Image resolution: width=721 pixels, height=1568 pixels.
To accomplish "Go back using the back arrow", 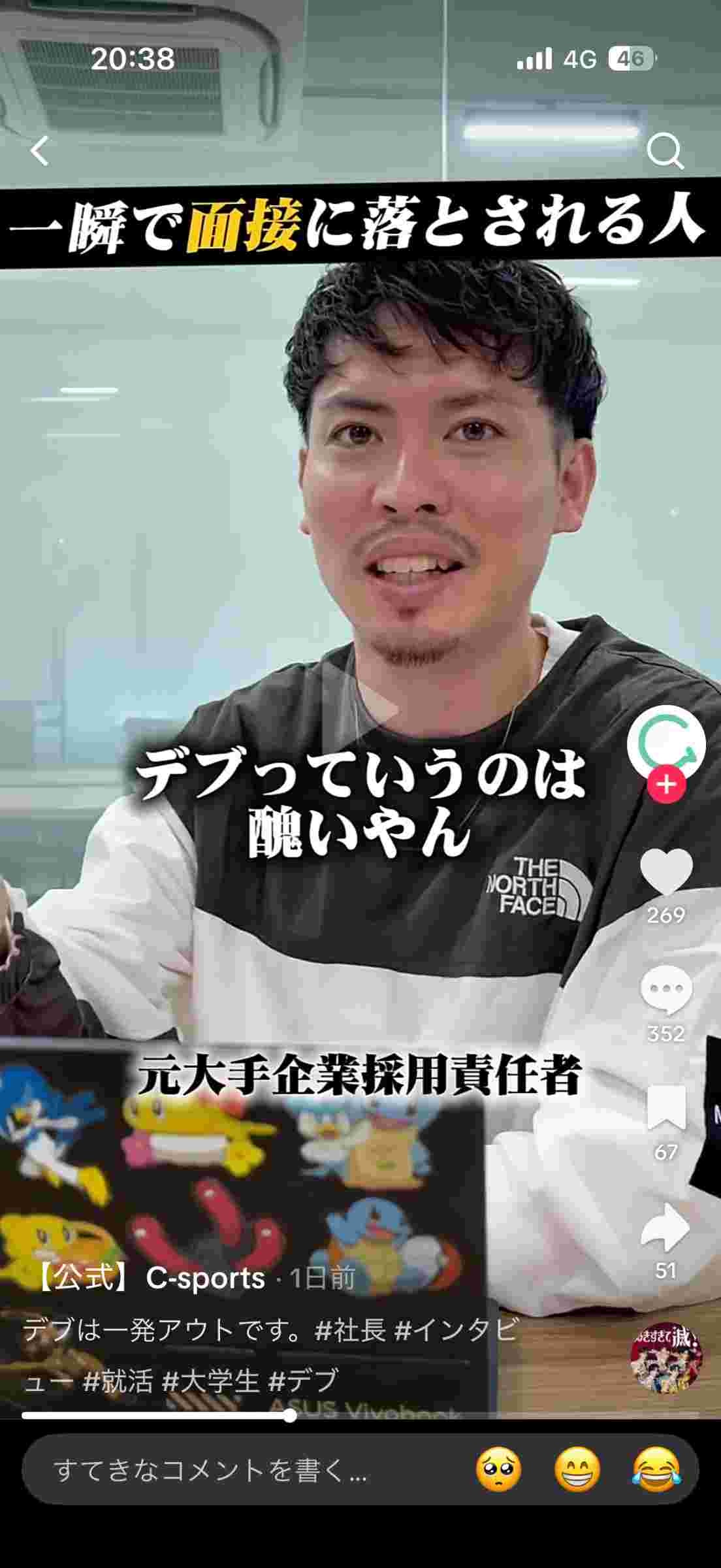I will pyautogui.click(x=40, y=152).
